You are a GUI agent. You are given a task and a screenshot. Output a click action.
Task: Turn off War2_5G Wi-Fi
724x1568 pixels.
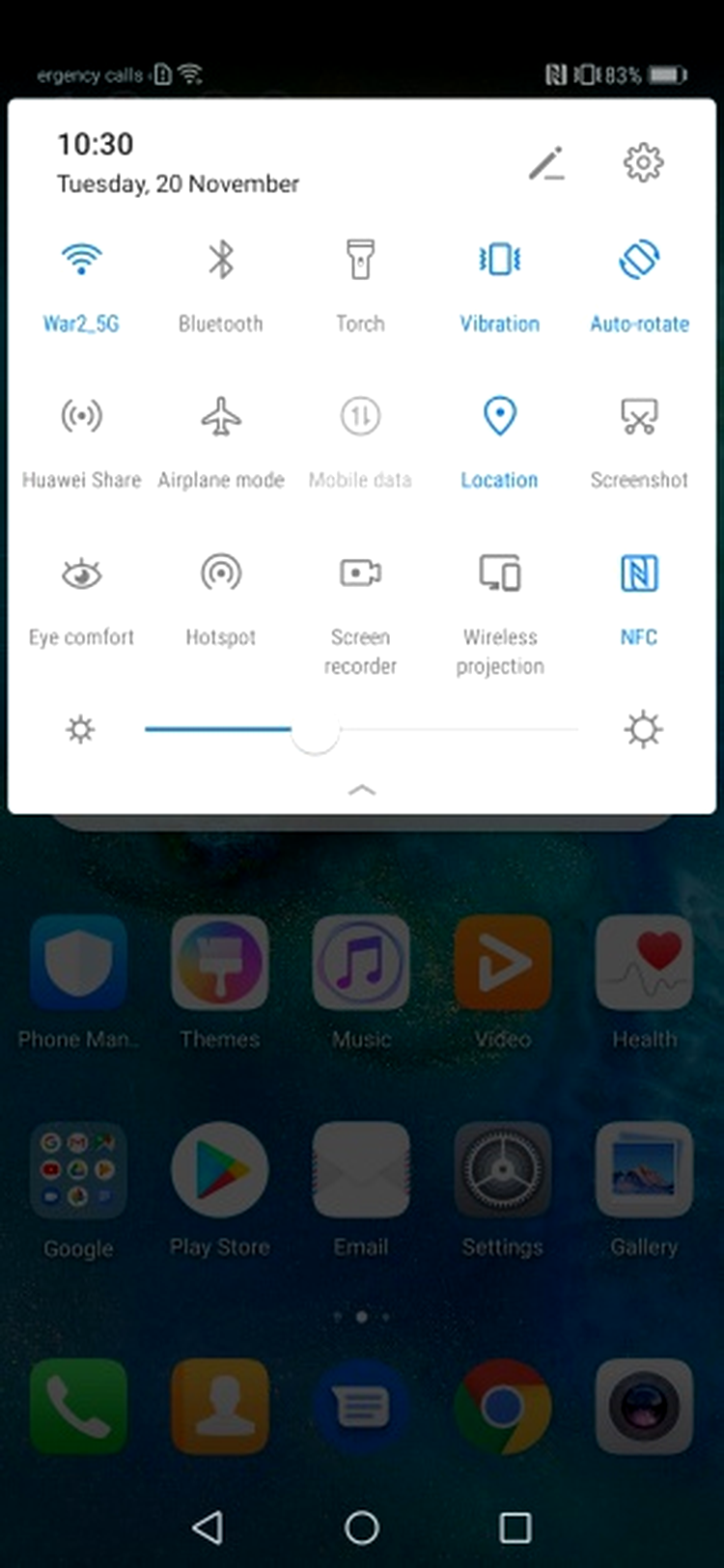(x=81, y=260)
